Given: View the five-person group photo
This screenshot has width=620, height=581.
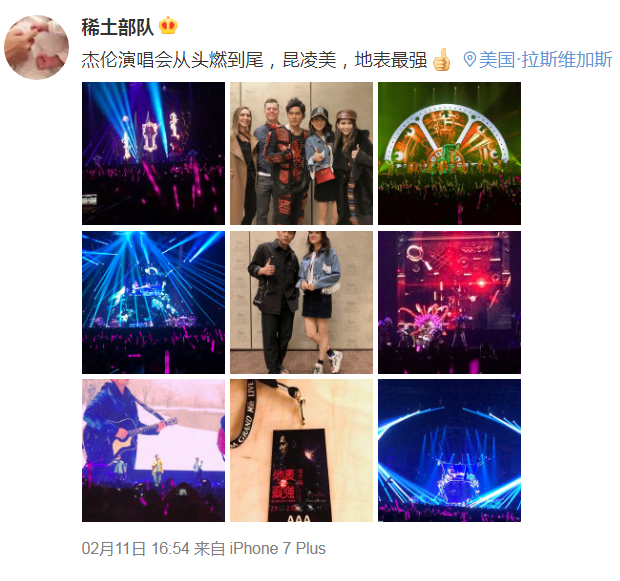Looking at the screenshot, I should click(301, 153).
